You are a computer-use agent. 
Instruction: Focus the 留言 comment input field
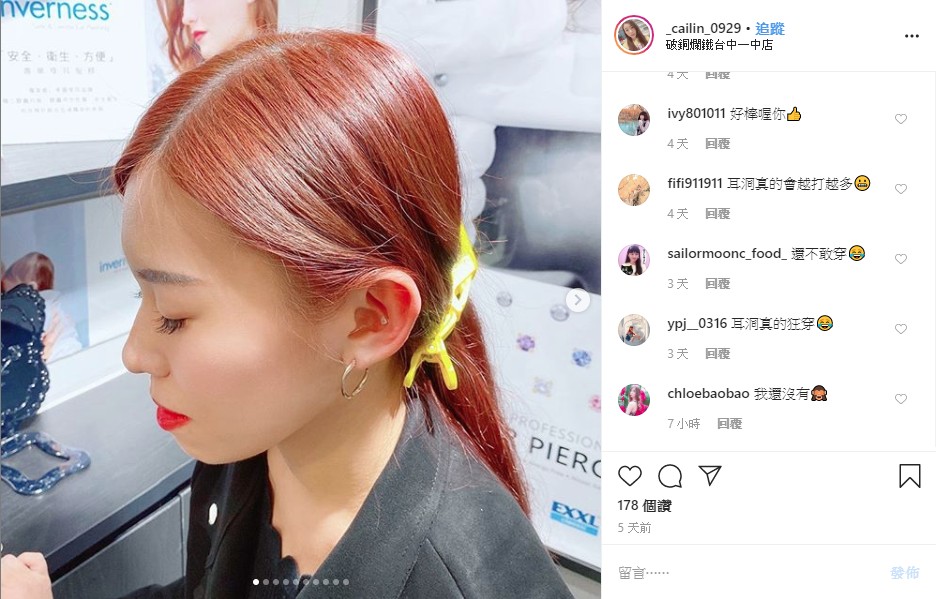740,573
